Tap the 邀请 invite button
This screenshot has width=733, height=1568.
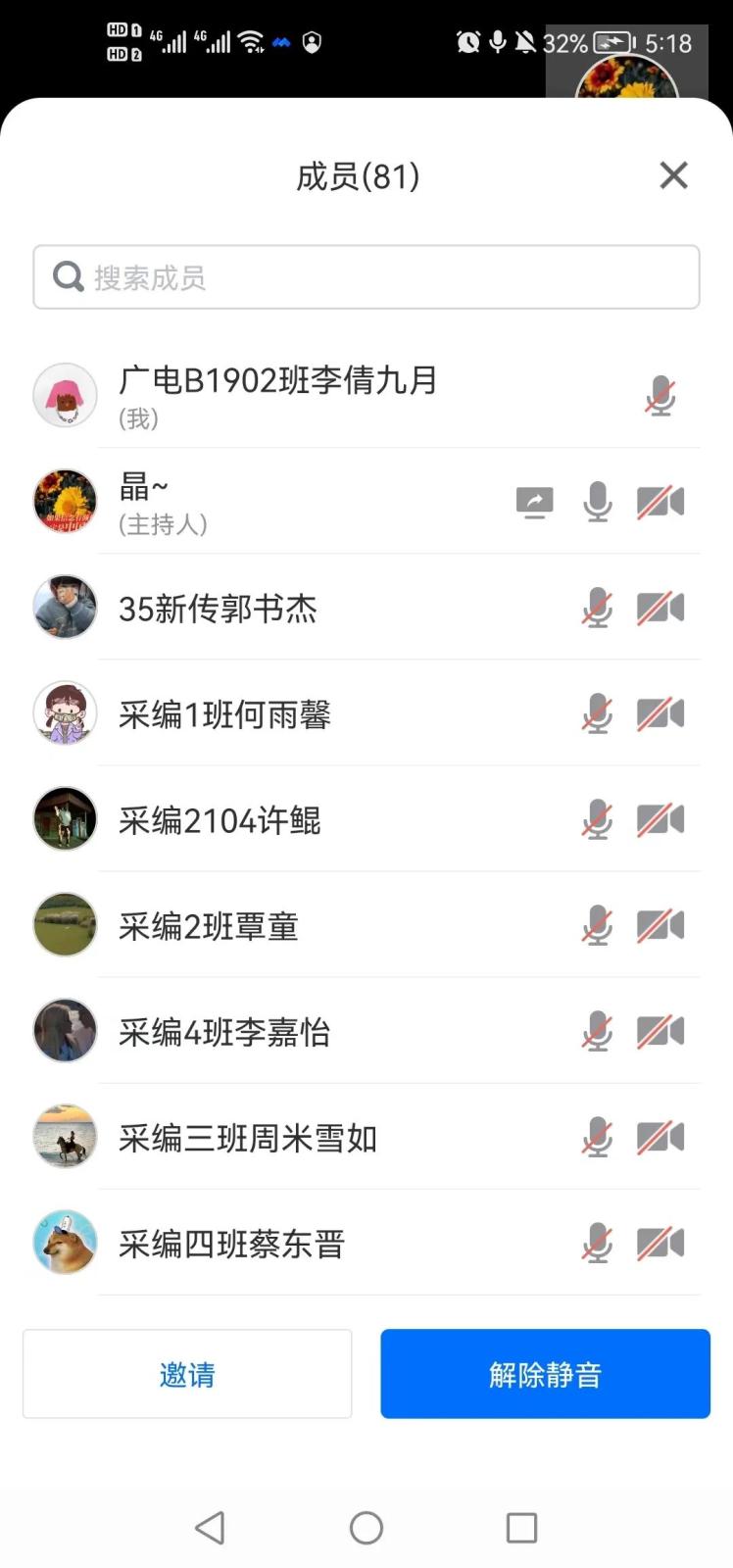click(x=187, y=1374)
